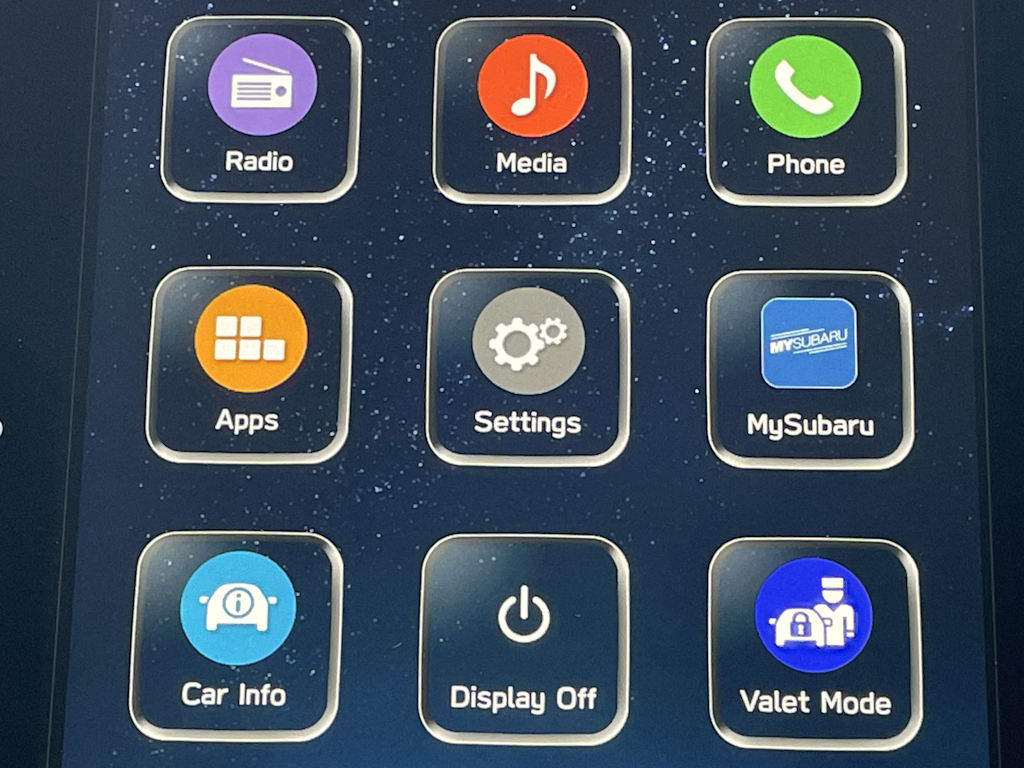Screen dimensions: 1024x768
Task: Enable Valet Mode
Action: click(814, 642)
